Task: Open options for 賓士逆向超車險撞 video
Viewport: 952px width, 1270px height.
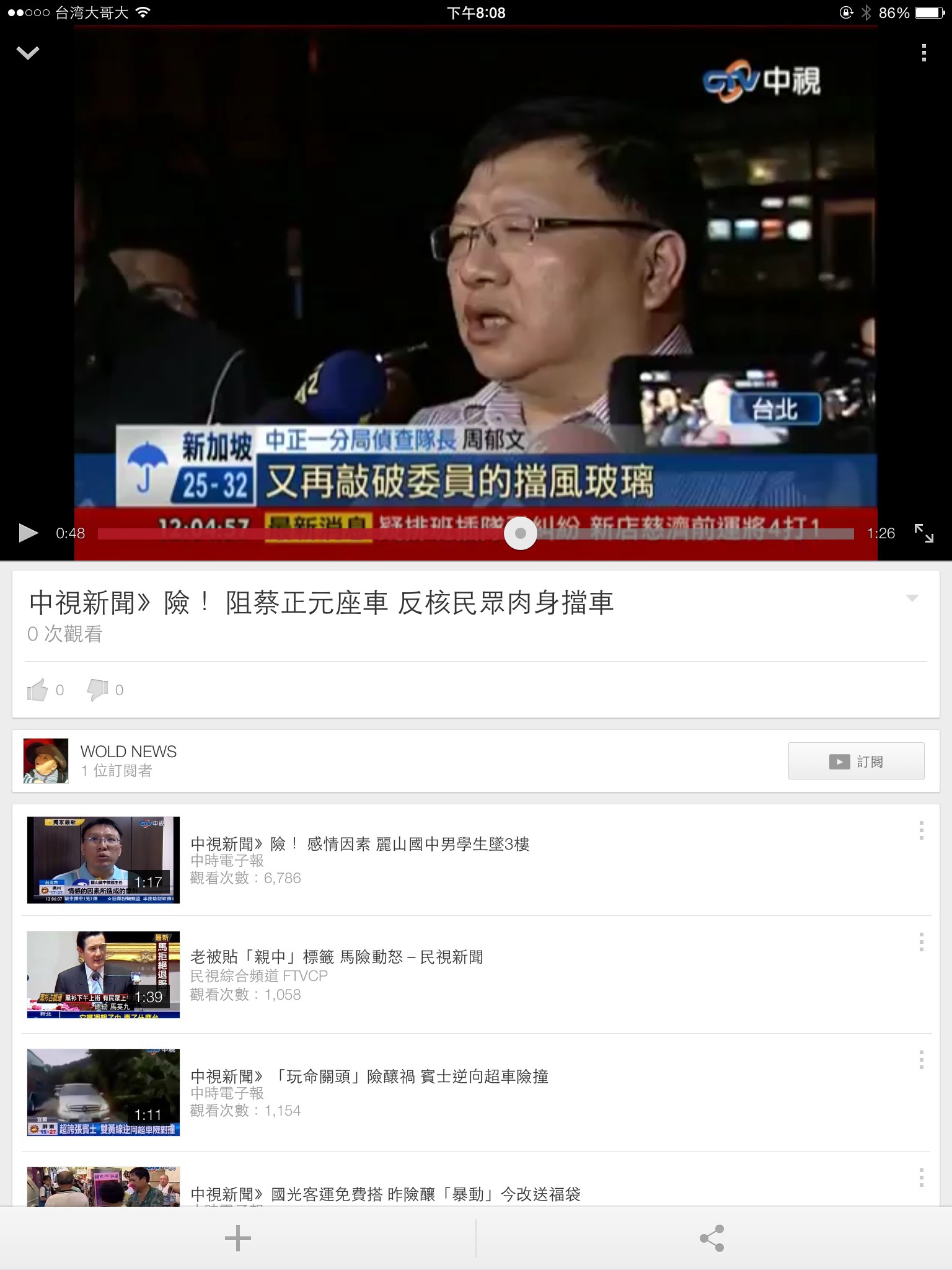Action: 922,1060
